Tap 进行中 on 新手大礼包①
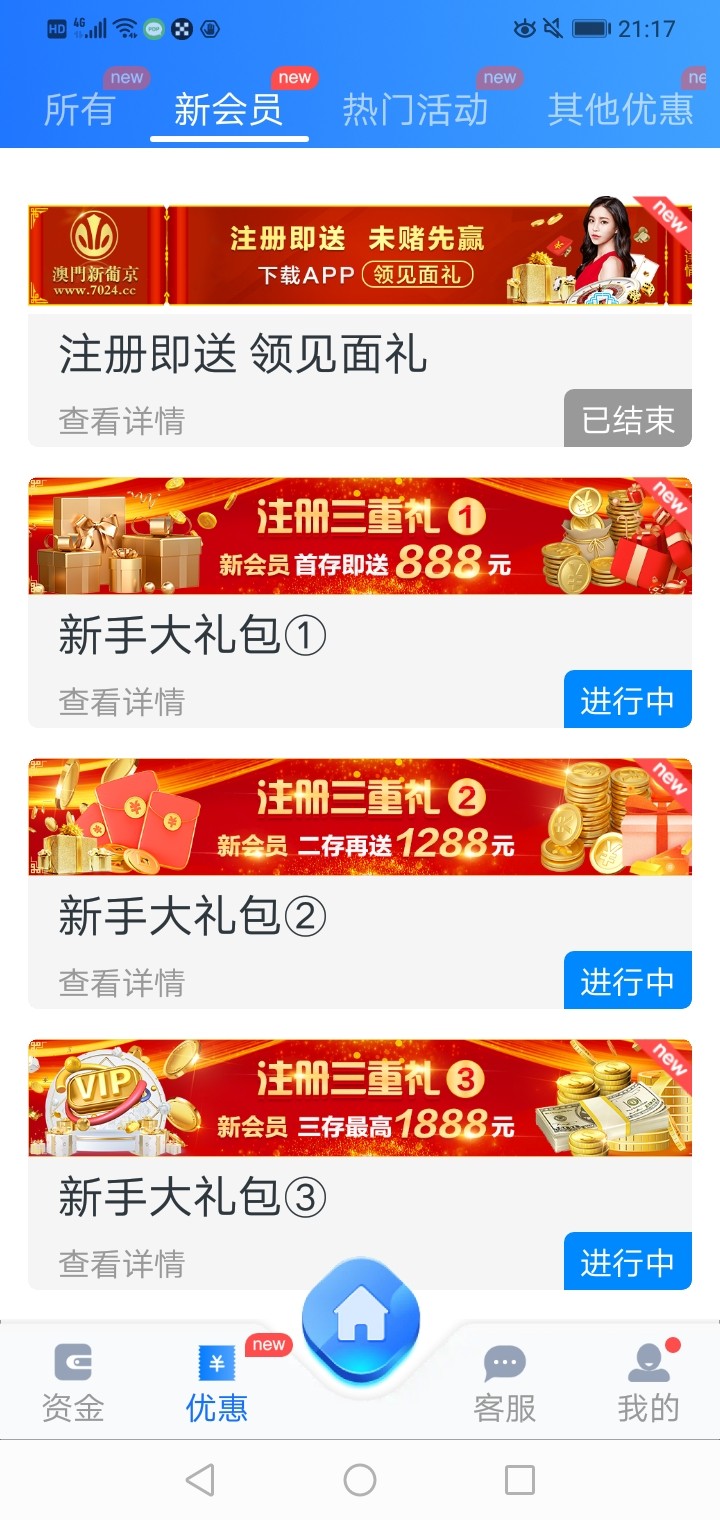 [x=628, y=700]
